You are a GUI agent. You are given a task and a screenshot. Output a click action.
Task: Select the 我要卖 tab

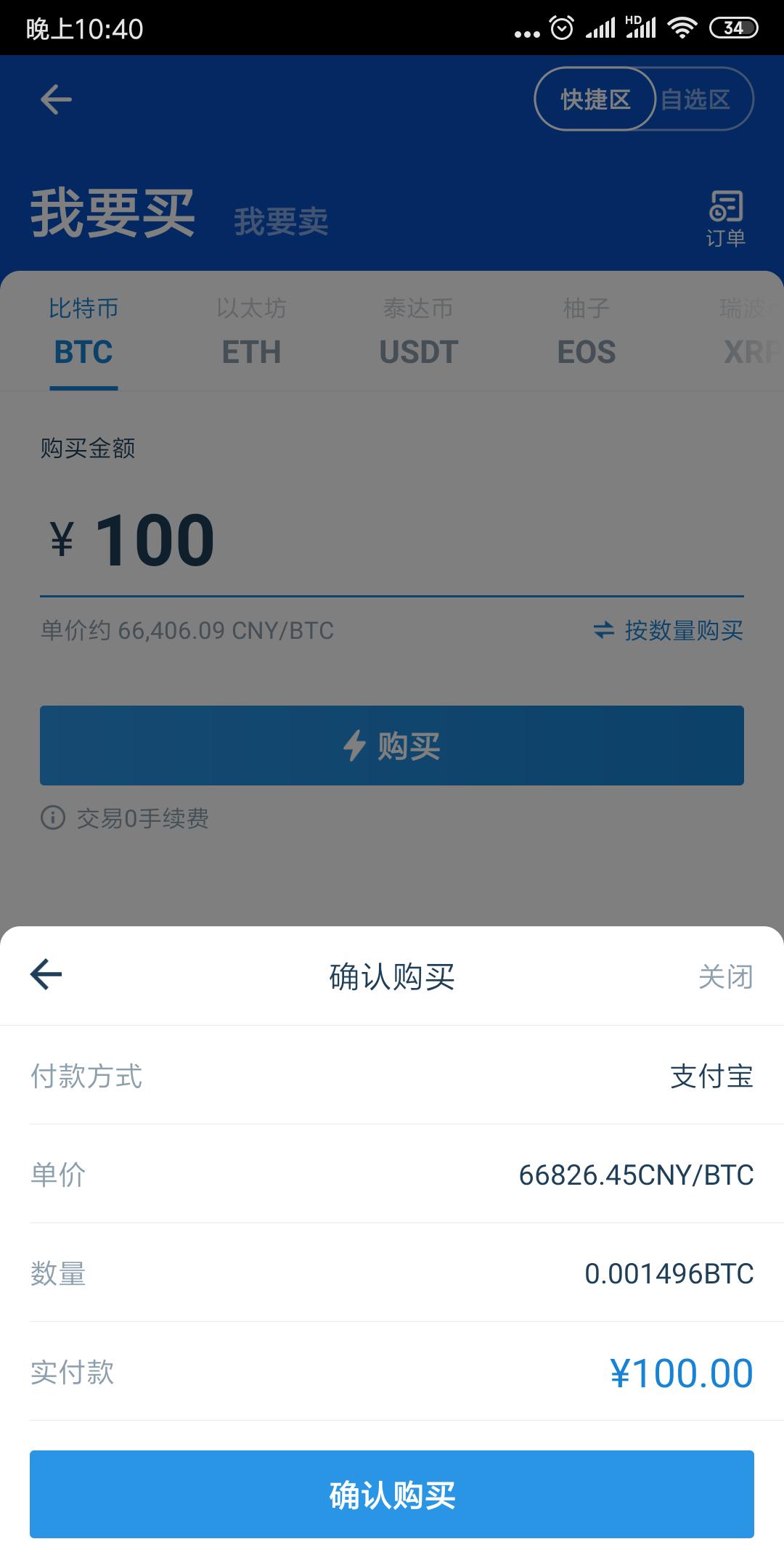coord(282,220)
